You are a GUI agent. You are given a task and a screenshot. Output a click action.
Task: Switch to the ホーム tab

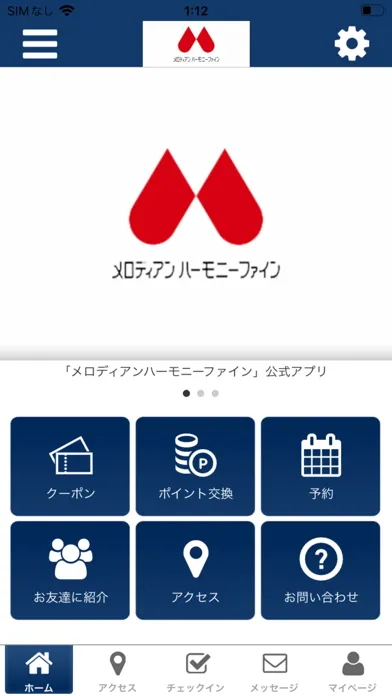click(x=39, y=670)
